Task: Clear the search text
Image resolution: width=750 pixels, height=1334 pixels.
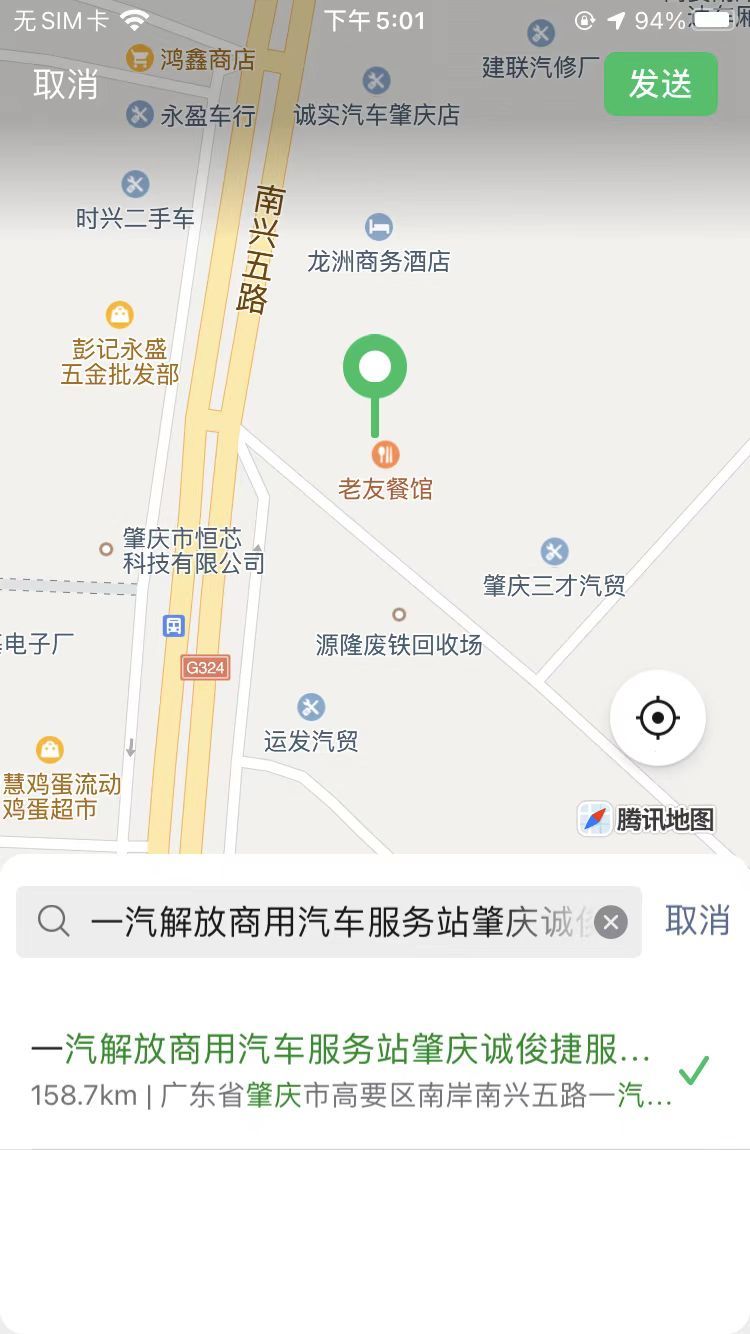Action: 611,922
